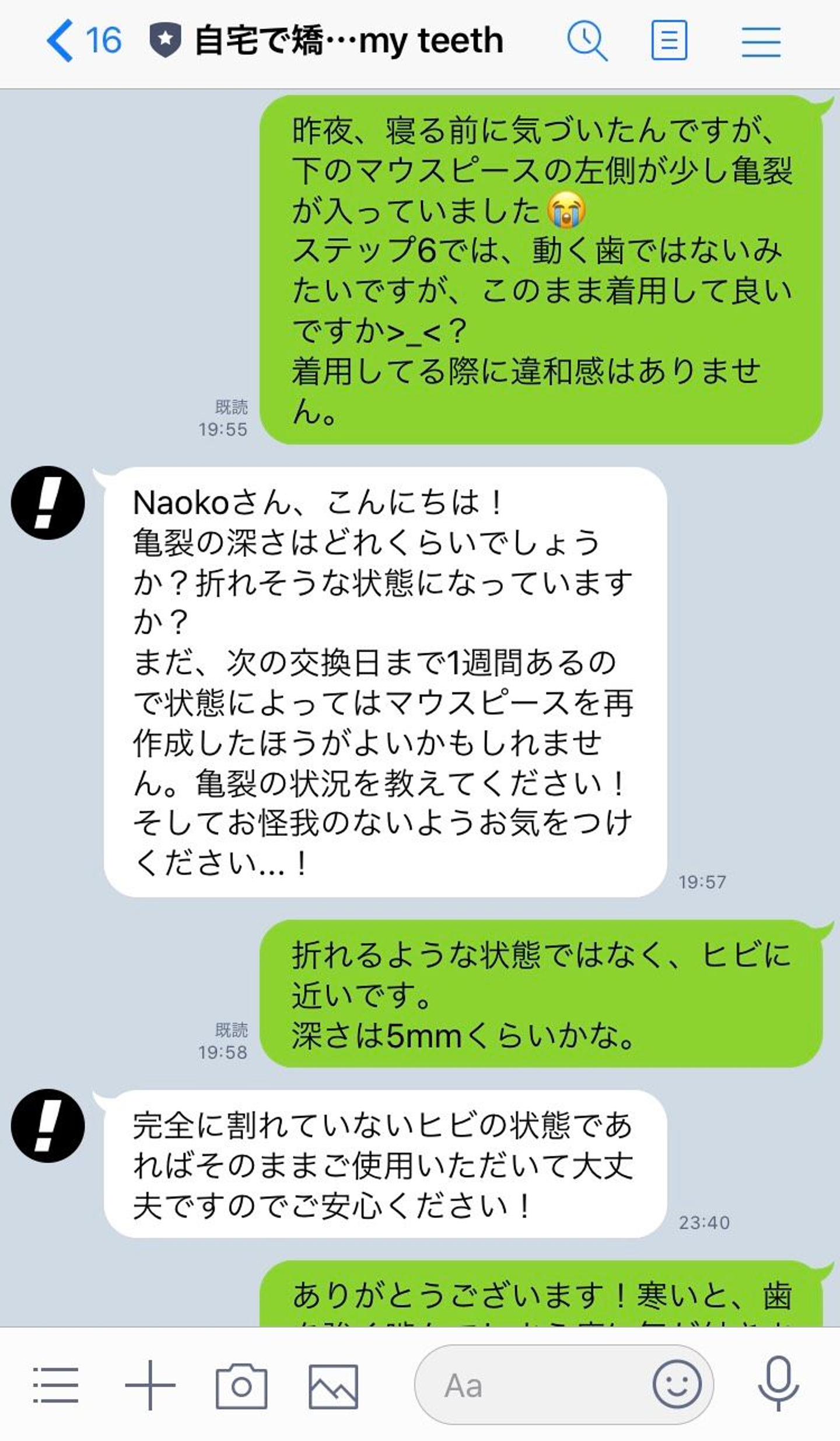
Task: Open the list menu beside the plus icon
Action: (55, 1384)
